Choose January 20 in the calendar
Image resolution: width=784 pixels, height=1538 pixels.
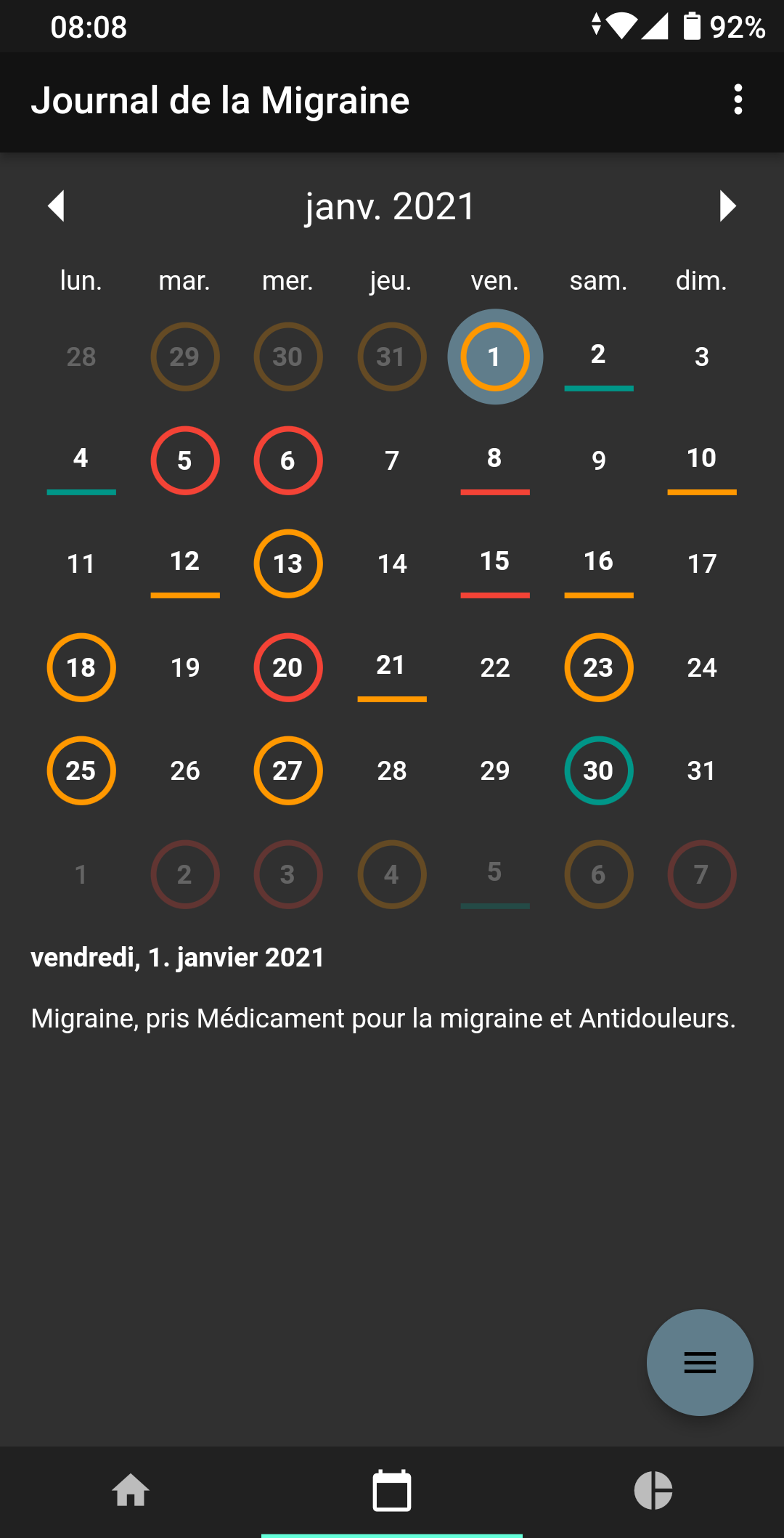coord(288,667)
